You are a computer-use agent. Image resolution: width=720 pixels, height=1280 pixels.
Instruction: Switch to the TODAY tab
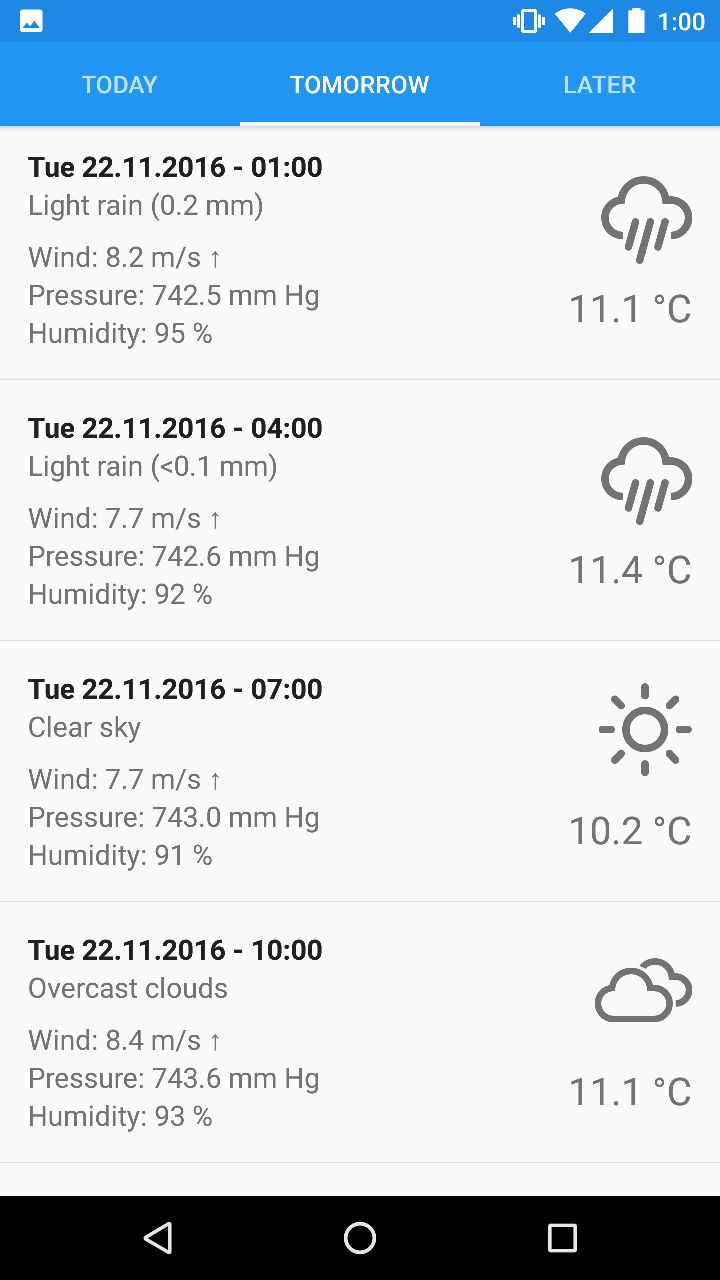point(120,84)
